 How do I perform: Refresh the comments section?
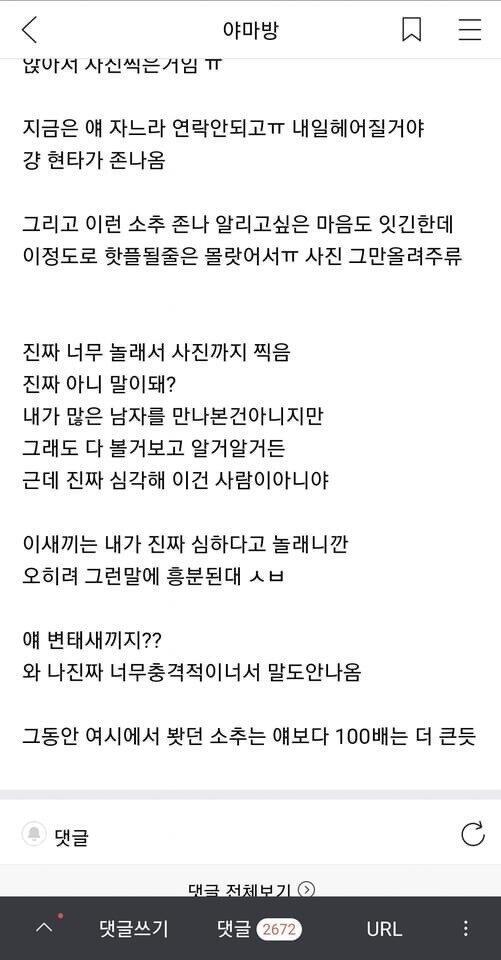[473, 834]
